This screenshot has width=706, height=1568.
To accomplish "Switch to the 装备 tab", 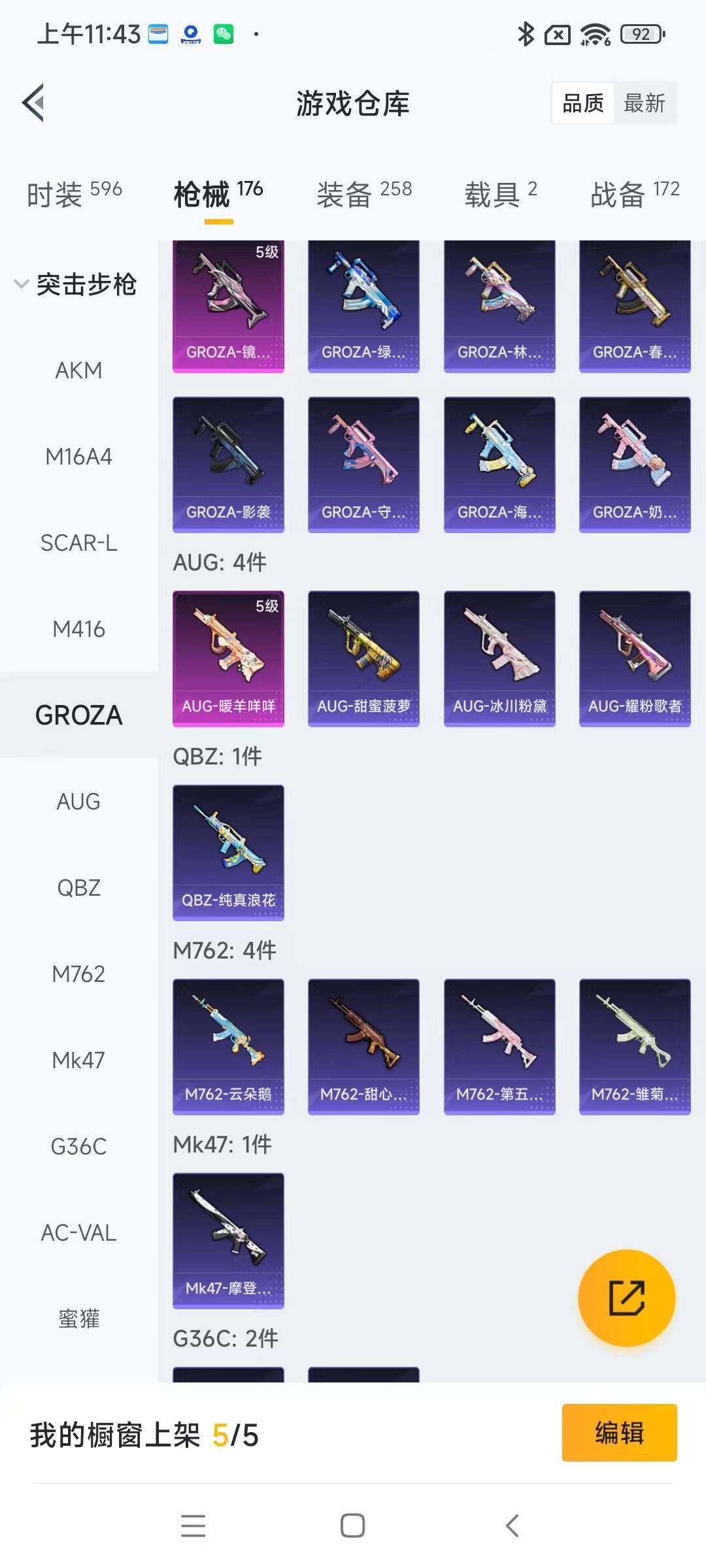I will tap(363, 194).
